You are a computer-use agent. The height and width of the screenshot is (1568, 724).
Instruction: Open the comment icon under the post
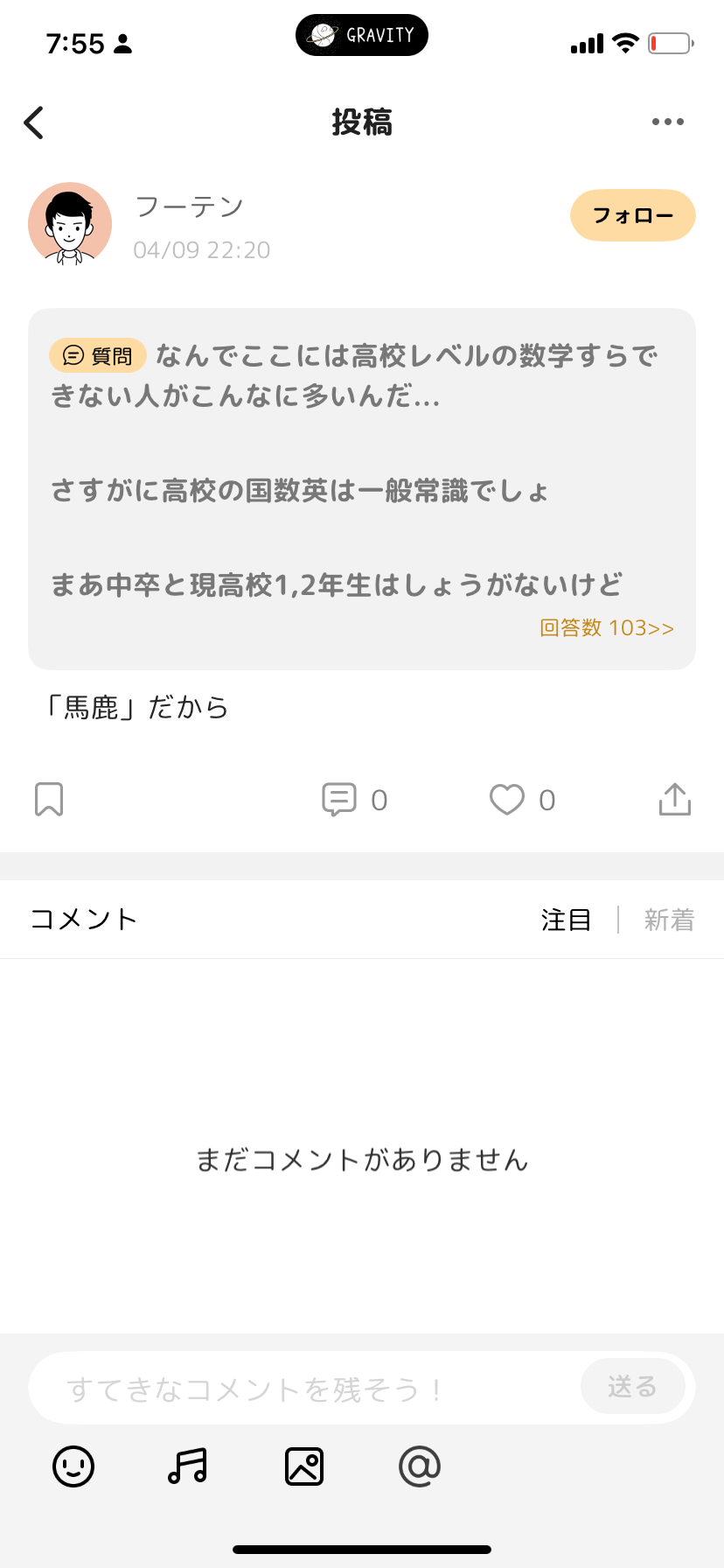pyautogui.click(x=341, y=799)
